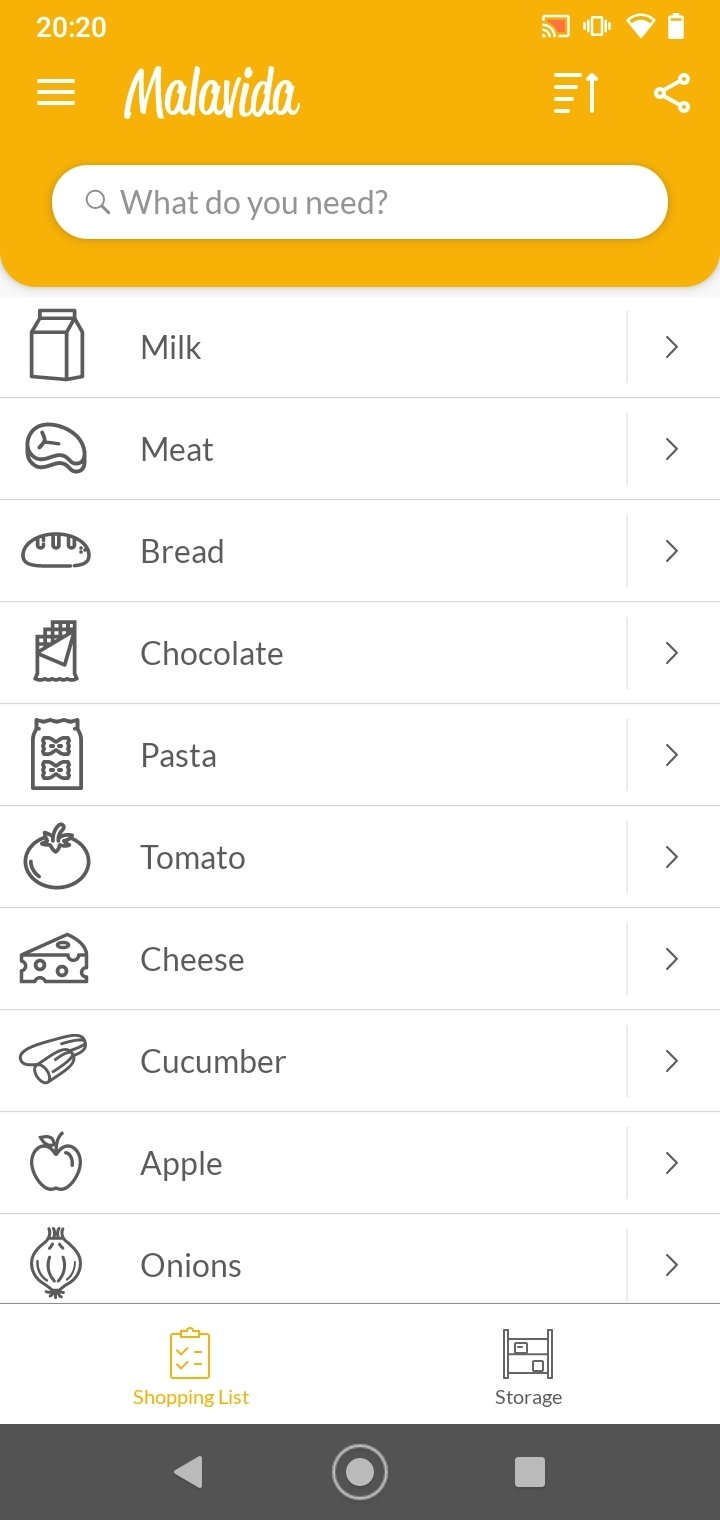Focus the 'What do you need?' search box
Viewport: 720px width, 1520px height.
pyautogui.click(x=360, y=202)
